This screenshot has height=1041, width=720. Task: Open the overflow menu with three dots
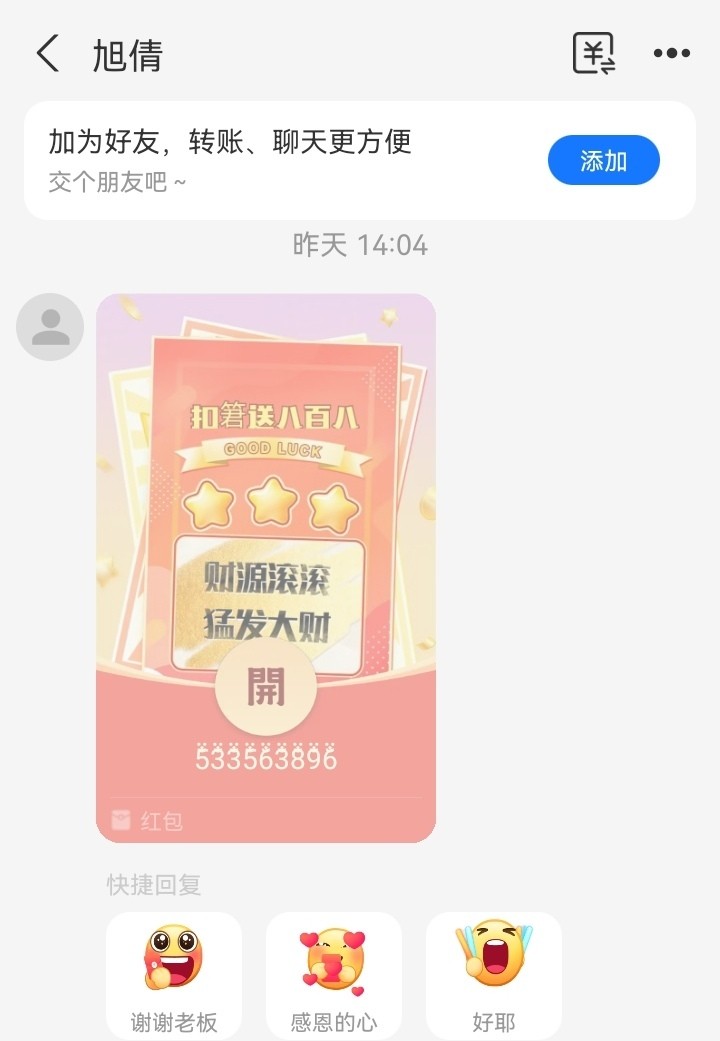pos(672,54)
